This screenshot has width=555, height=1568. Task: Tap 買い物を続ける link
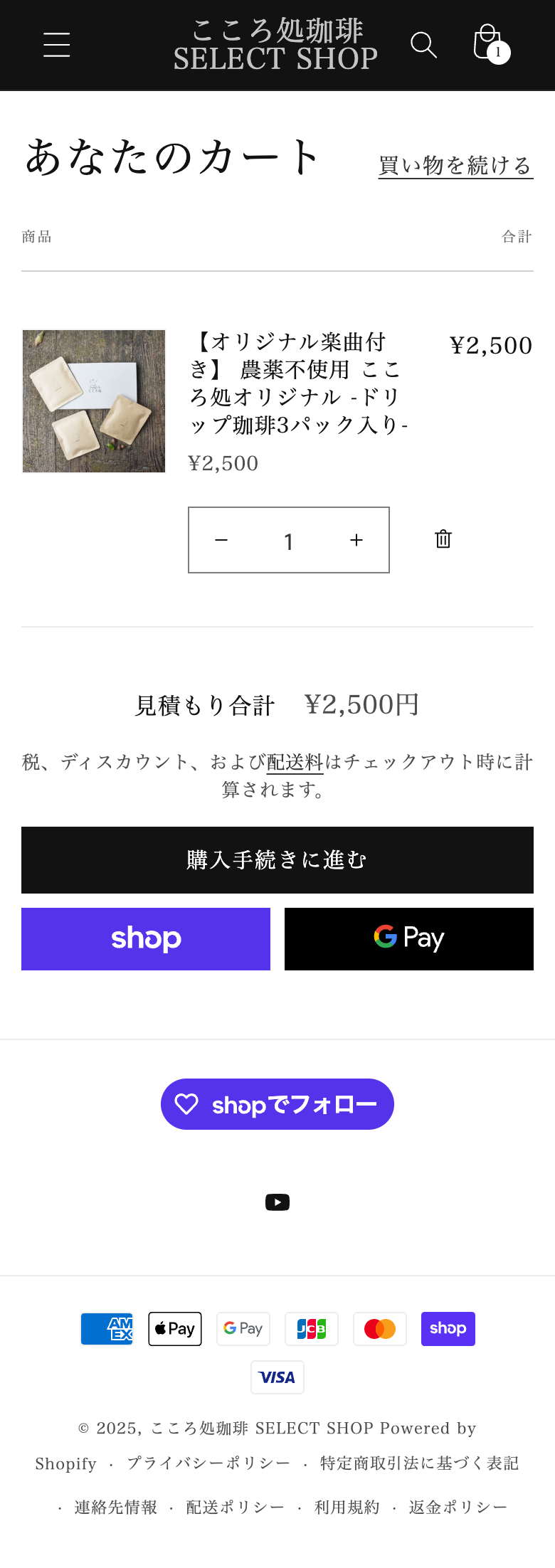455,166
